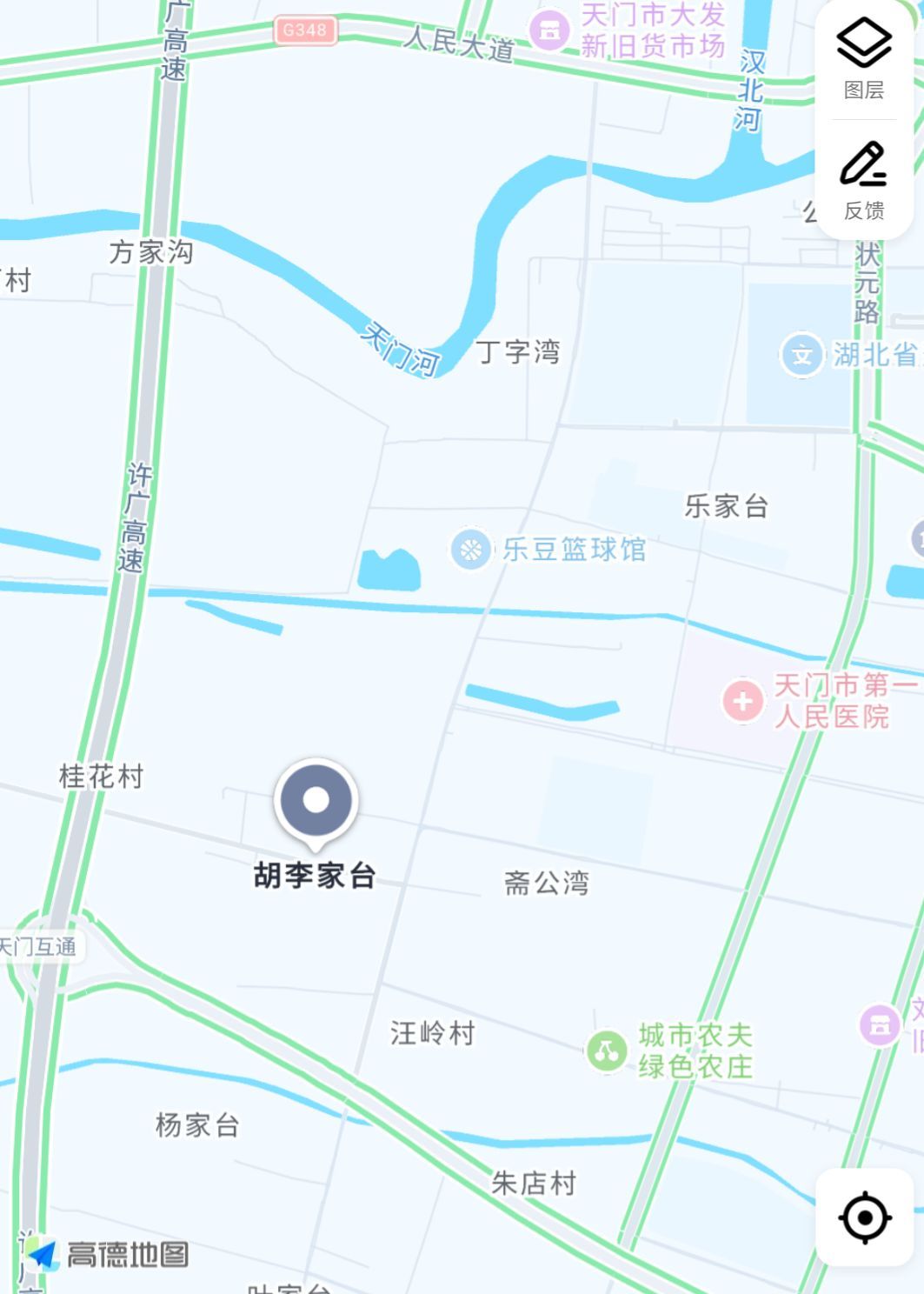
Task: Tap the 反馈 feedback button
Action: pos(864,180)
